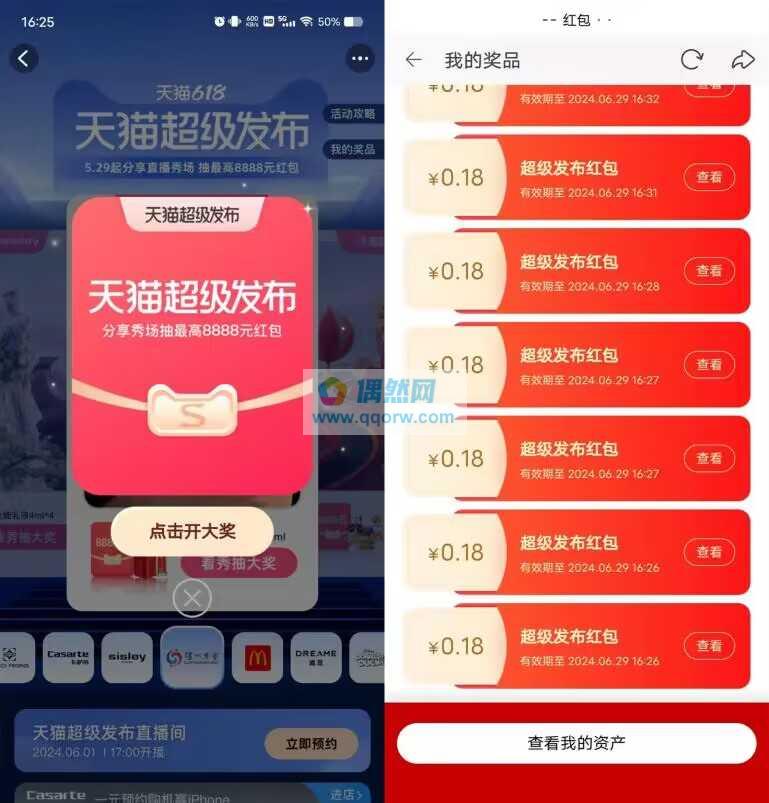Image resolution: width=769 pixels, height=803 pixels.
Task: Select the DREAME brand tile
Action: tap(316, 657)
